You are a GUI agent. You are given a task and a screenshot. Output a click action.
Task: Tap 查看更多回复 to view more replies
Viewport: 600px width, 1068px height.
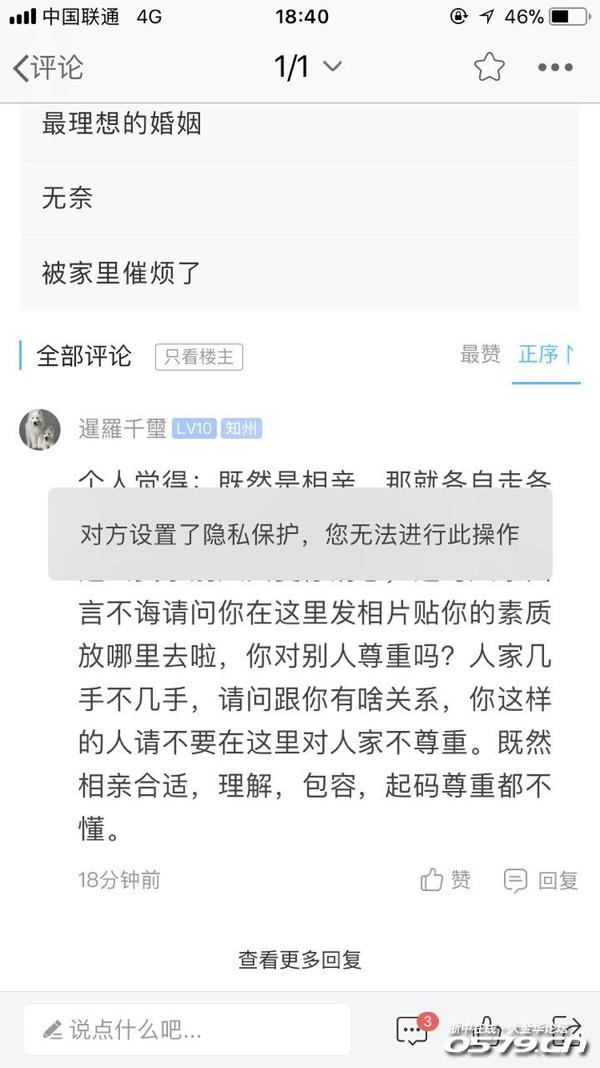(x=300, y=960)
